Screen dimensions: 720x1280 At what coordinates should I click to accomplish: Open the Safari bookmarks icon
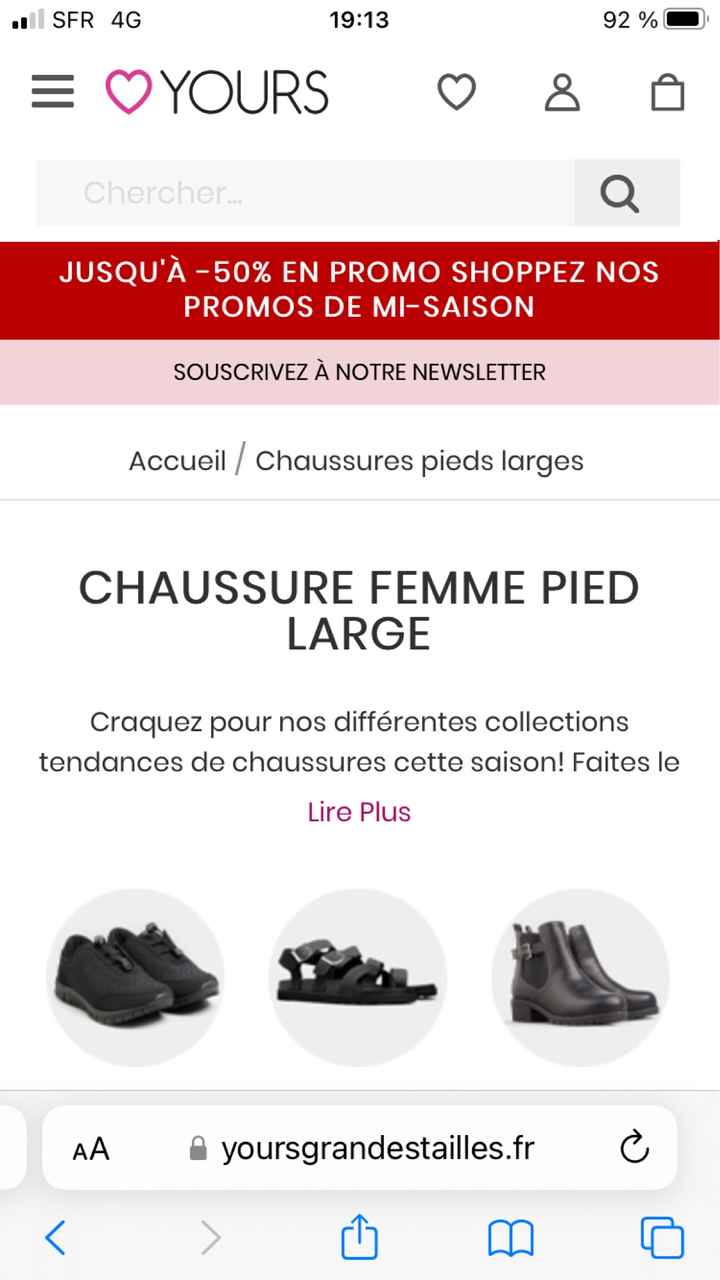pyautogui.click(x=510, y=1238)
